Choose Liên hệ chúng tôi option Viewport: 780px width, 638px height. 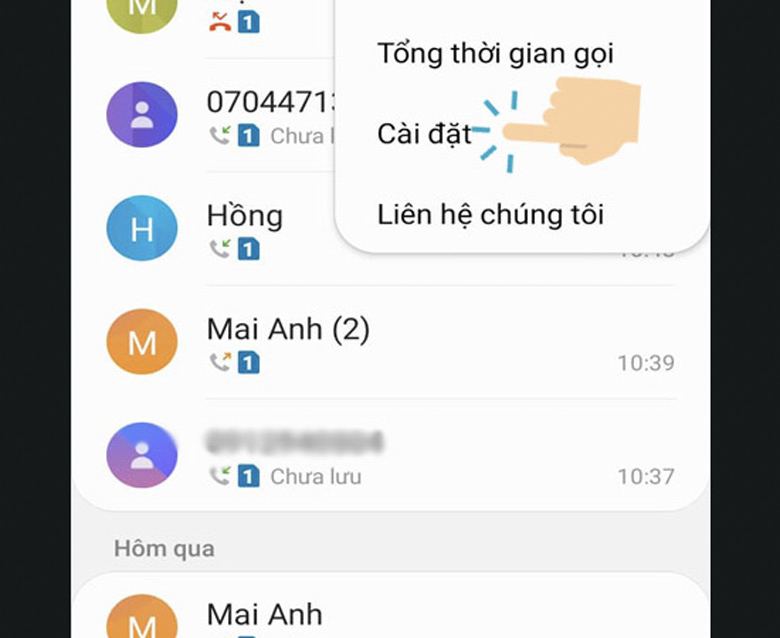coord(490,214)
